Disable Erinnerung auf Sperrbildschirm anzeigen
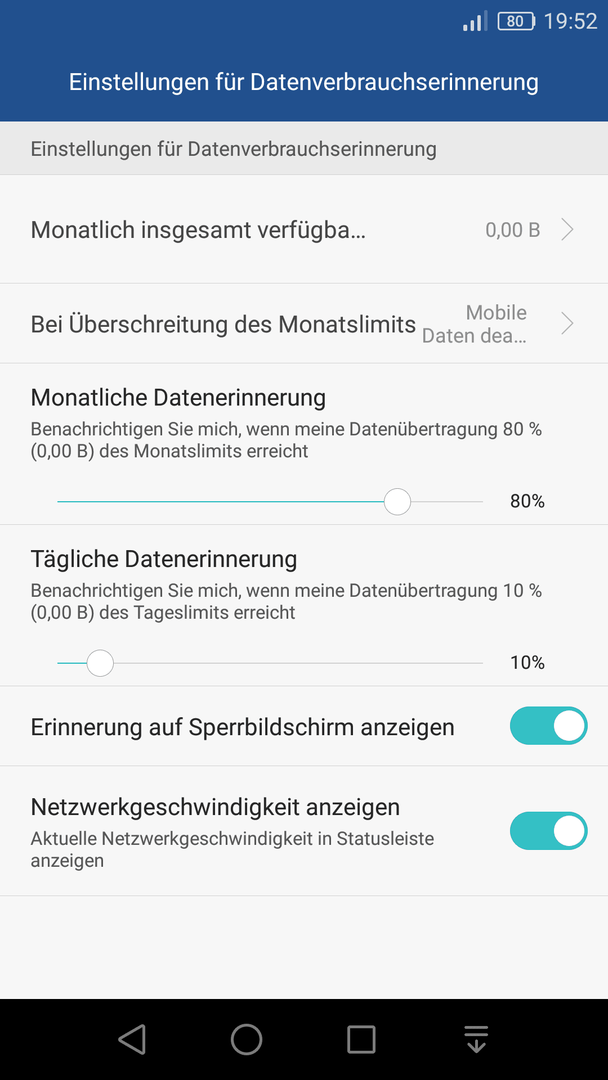The width and height of the screenshot is (608, 1080). (548, 726)
